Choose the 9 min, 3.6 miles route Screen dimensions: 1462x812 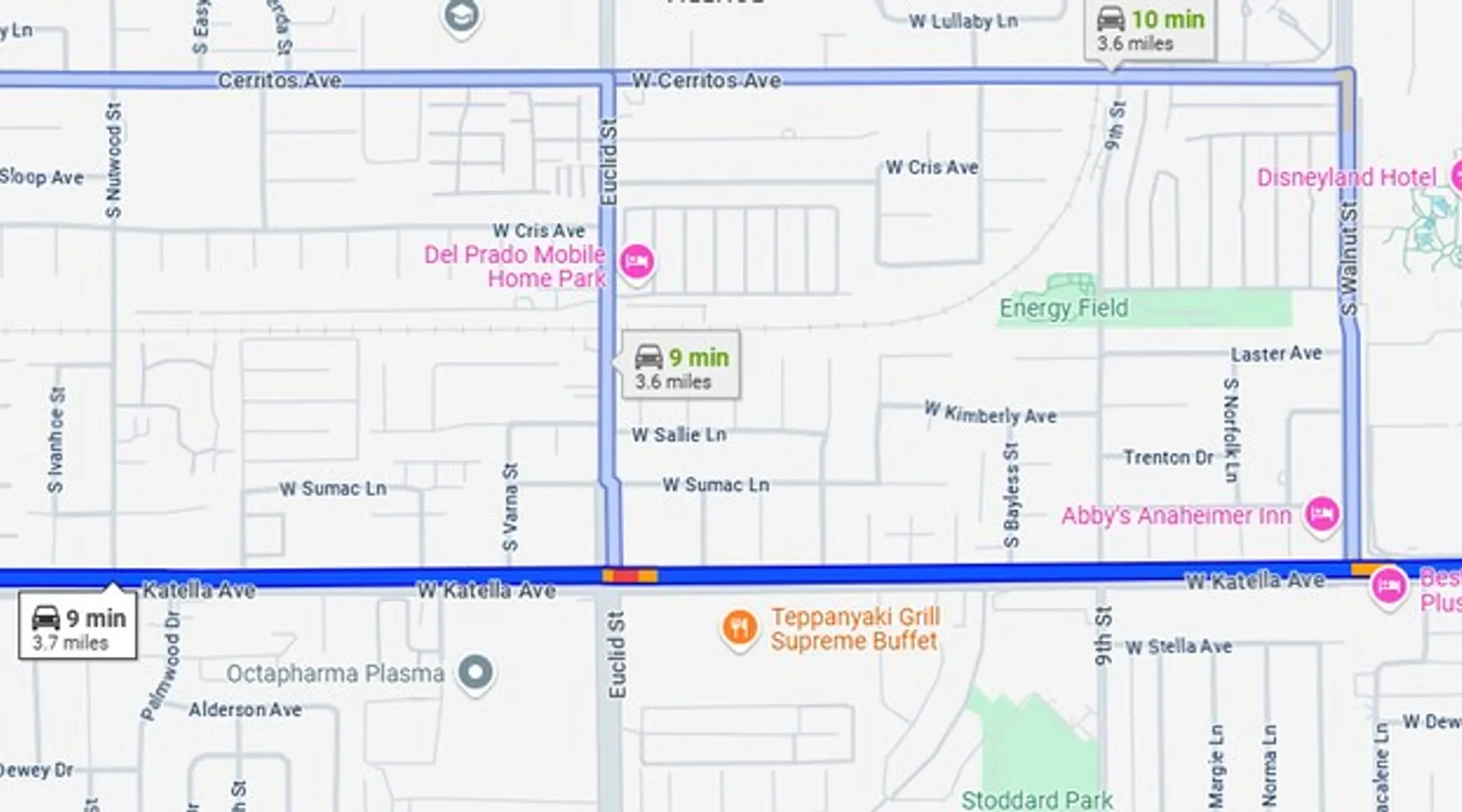tap(681, 366)
